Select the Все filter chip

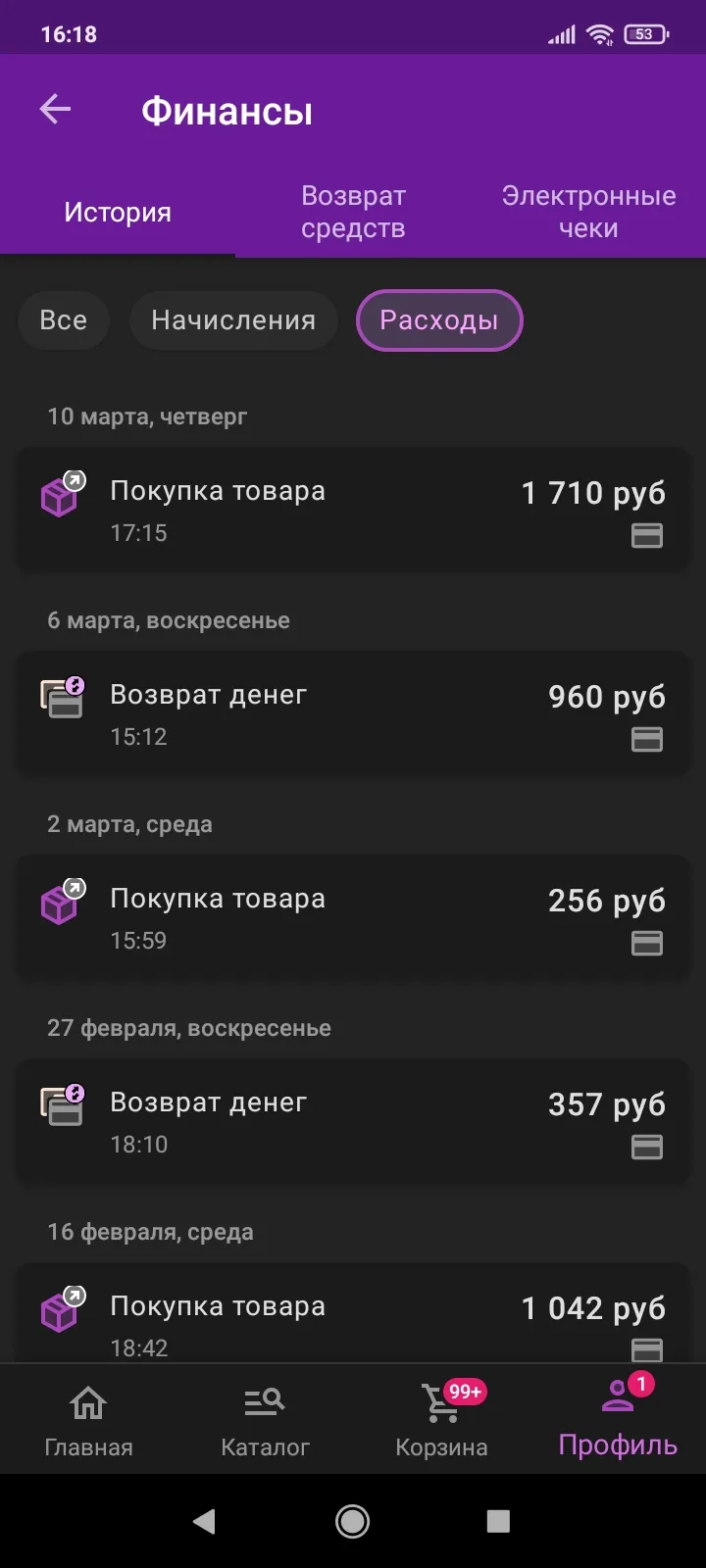click(64, 320)
